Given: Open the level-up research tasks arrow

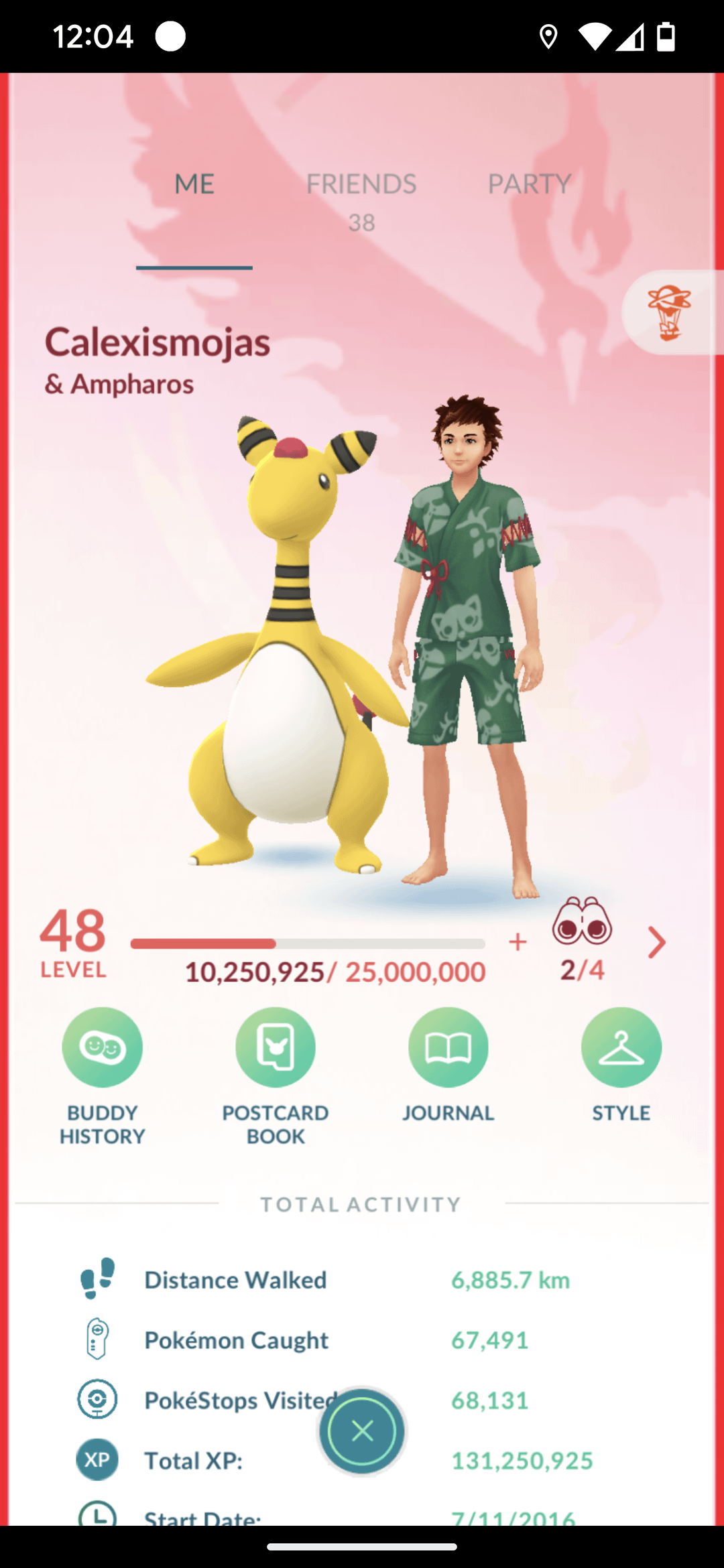Looking at the screenshot, I should (x=657, y=942).
